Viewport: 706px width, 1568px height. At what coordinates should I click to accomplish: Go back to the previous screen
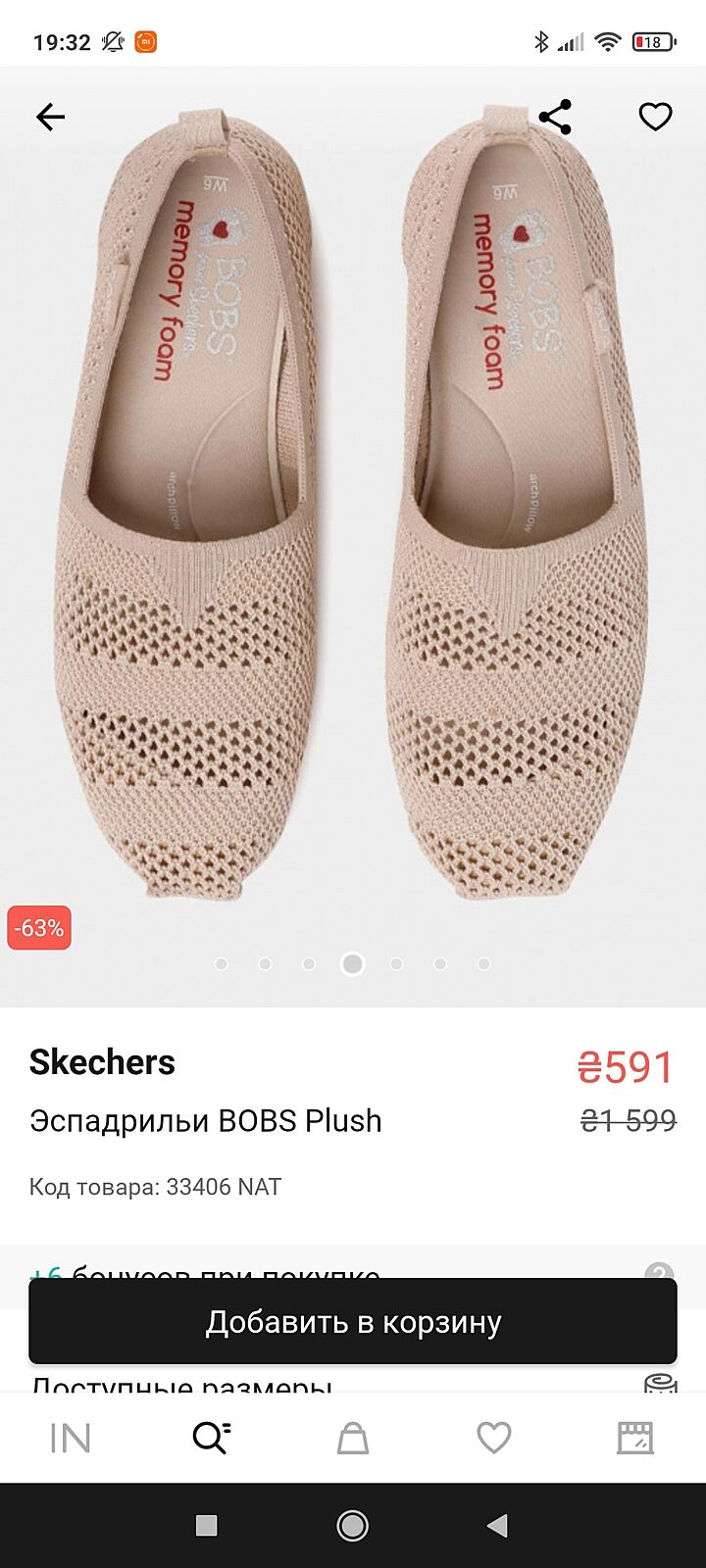(x=50, y=118)
